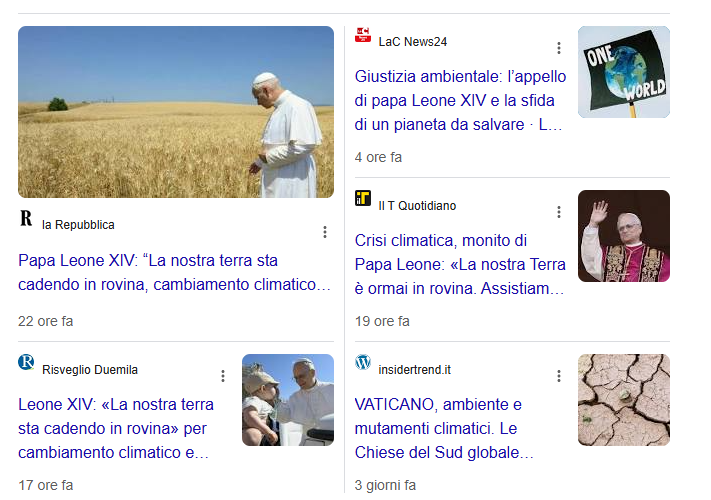Open more options for Il T Quotidiano article
Viewport: 711px width, 500px height.
[559, 212]
